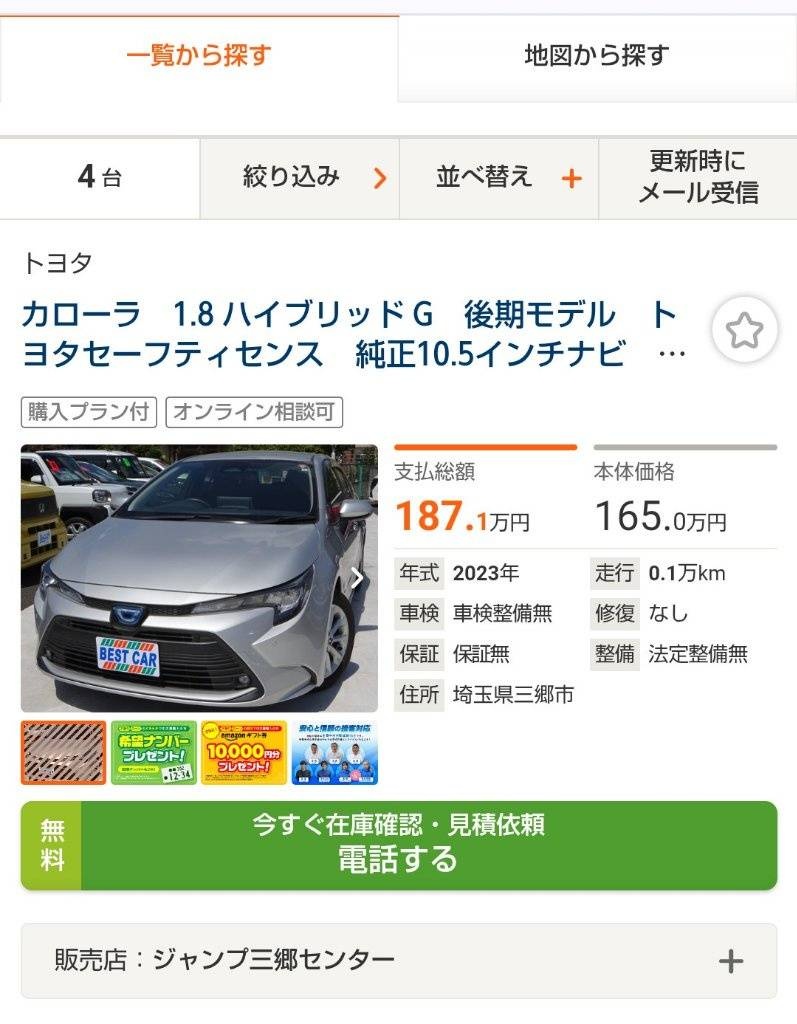
Task: Select the first striped thumbnail image
Action: click(x=63, y=752)
